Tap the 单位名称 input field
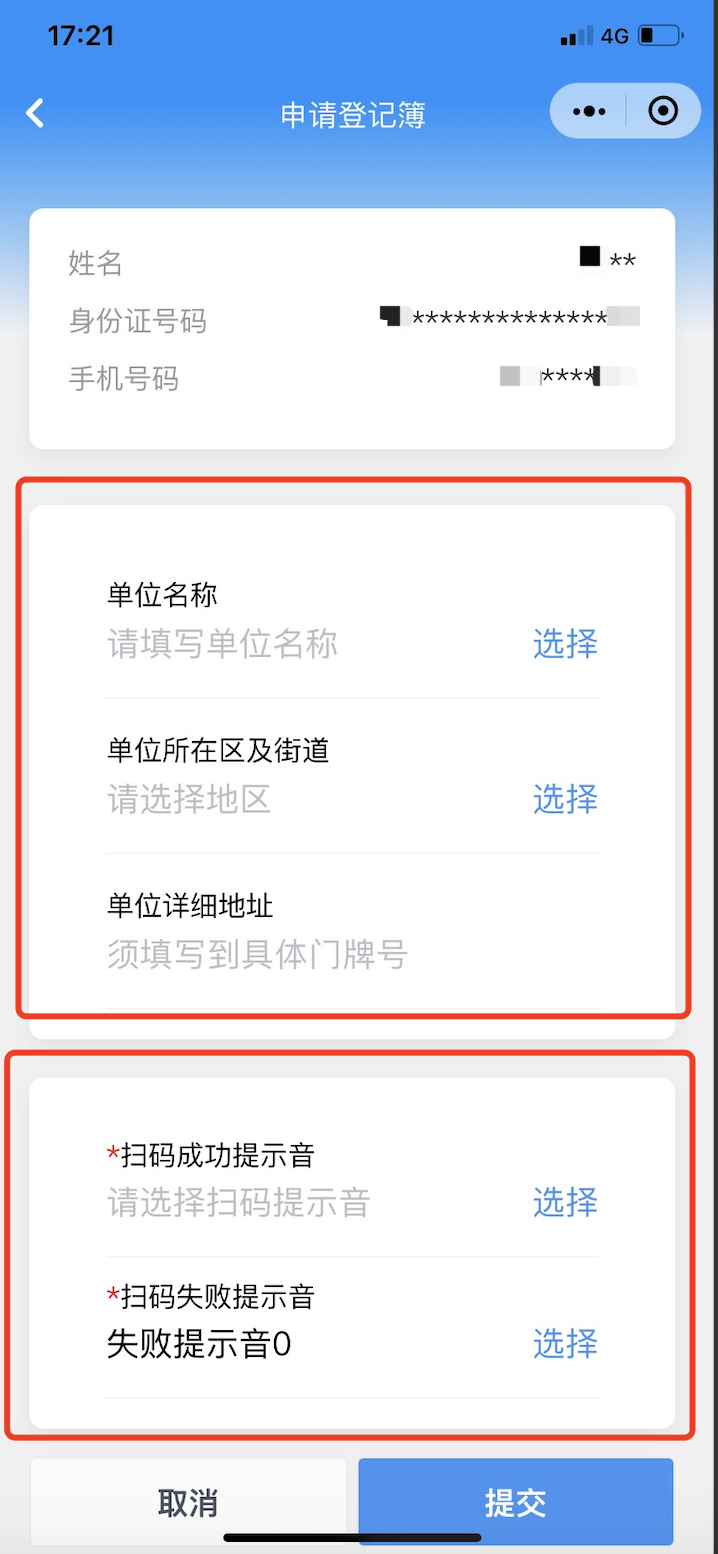Image resolution: width=718 pixels, height=1554 pixels. 300,644
